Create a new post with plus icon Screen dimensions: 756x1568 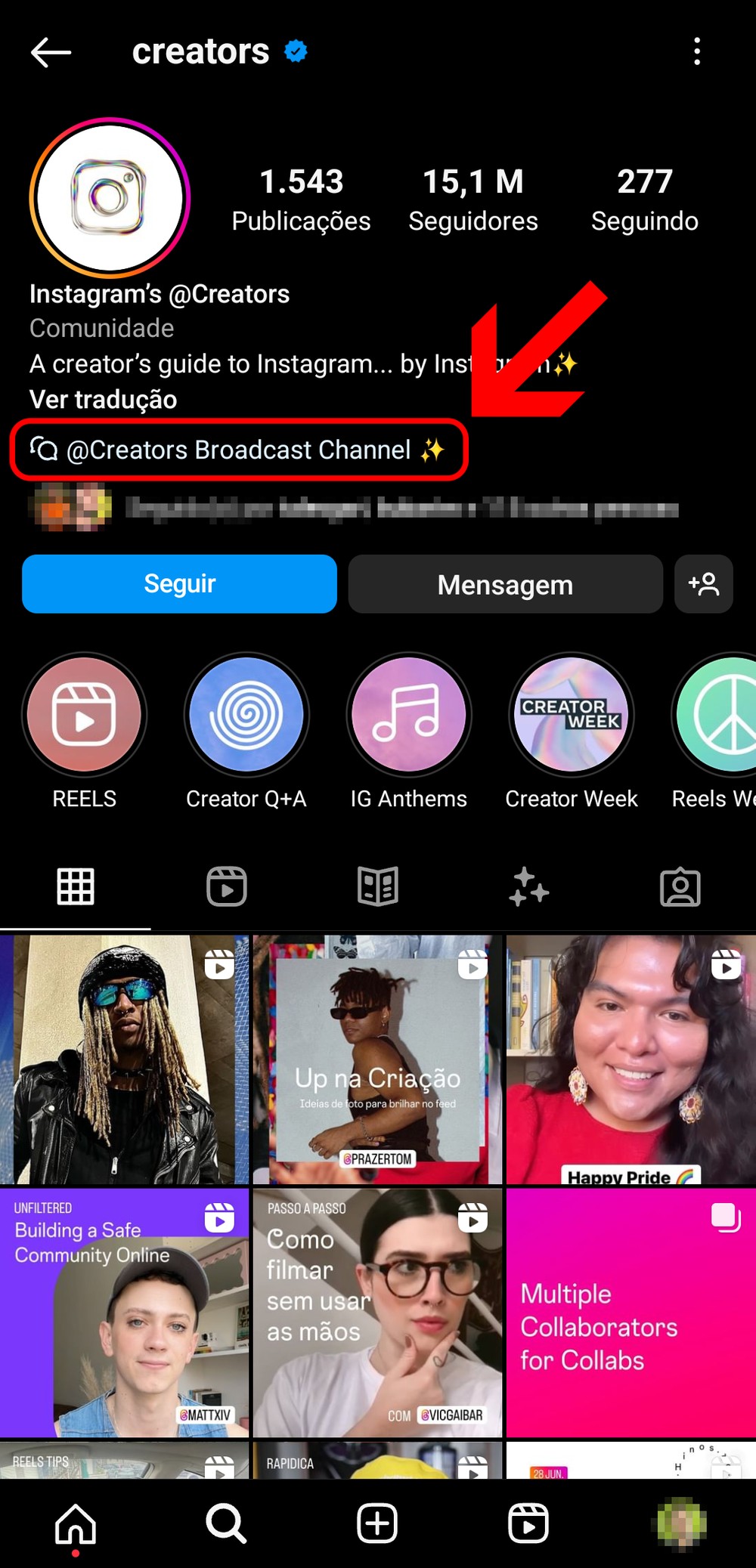point(377,1523)
